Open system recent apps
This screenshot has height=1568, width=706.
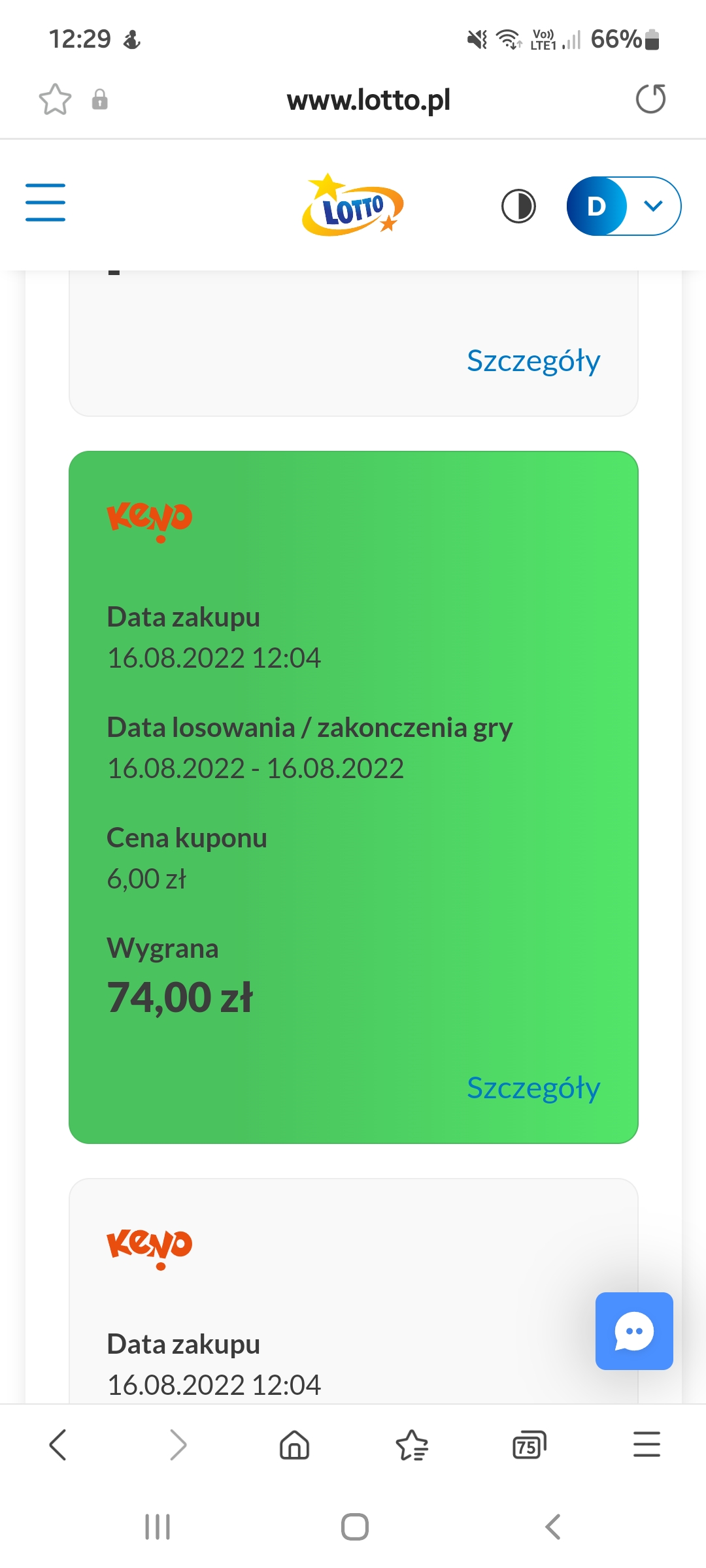pyautogui.click(x=158, y=1527)
